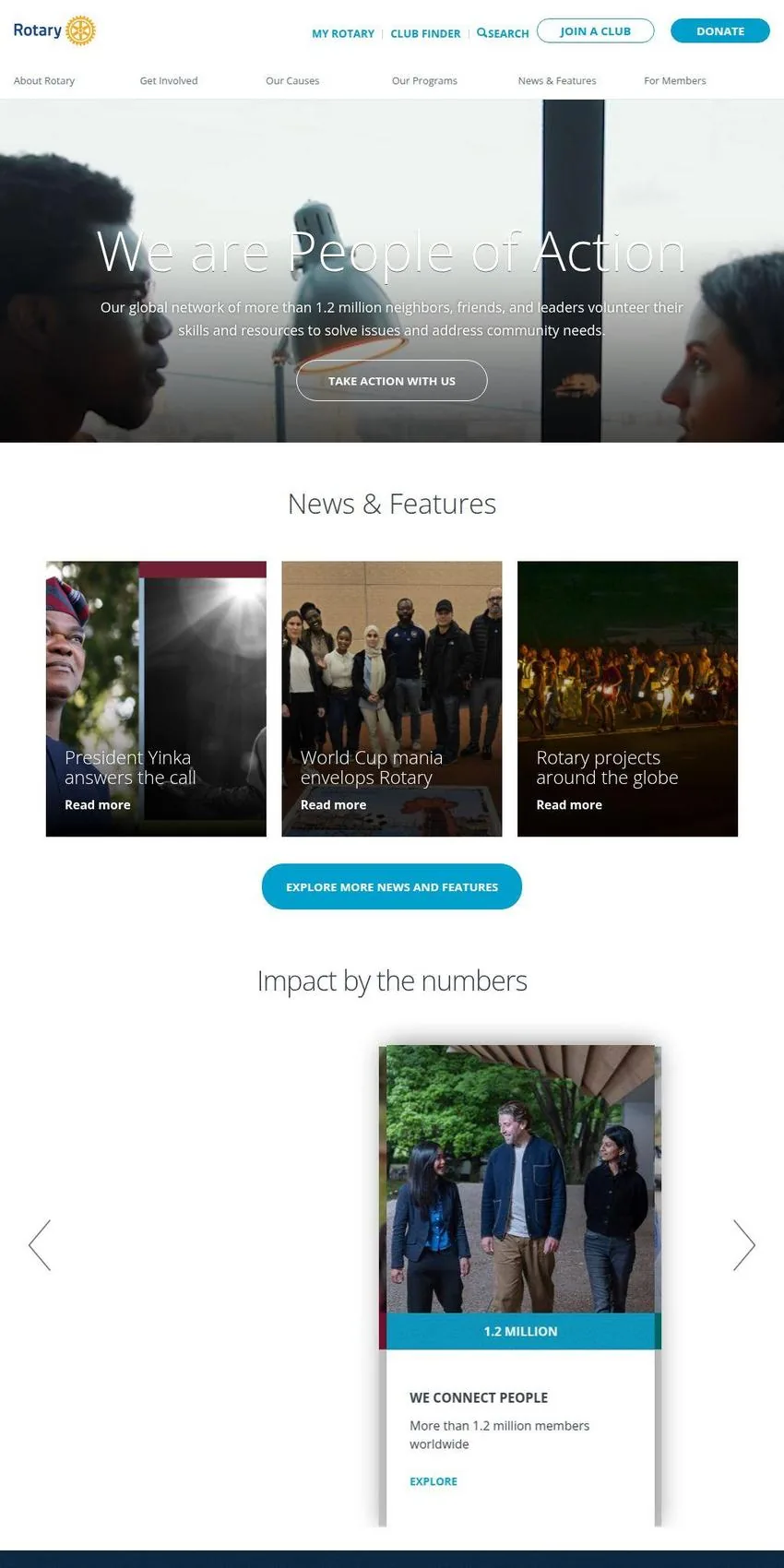Read Rotary projects around the globe story
Viewport: 784px width, 1568px height.
coord(627,698)
